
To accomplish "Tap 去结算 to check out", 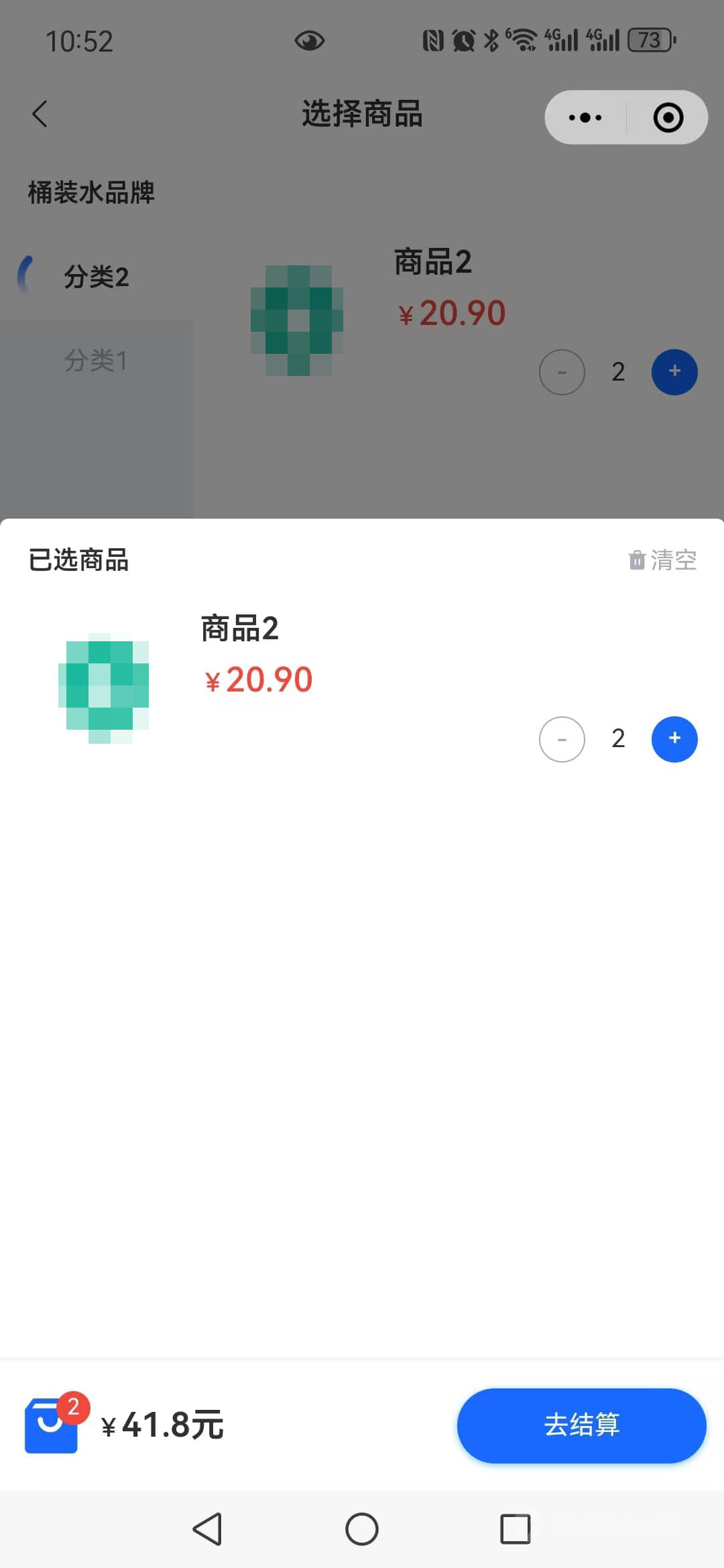I will pos(581,1425).
